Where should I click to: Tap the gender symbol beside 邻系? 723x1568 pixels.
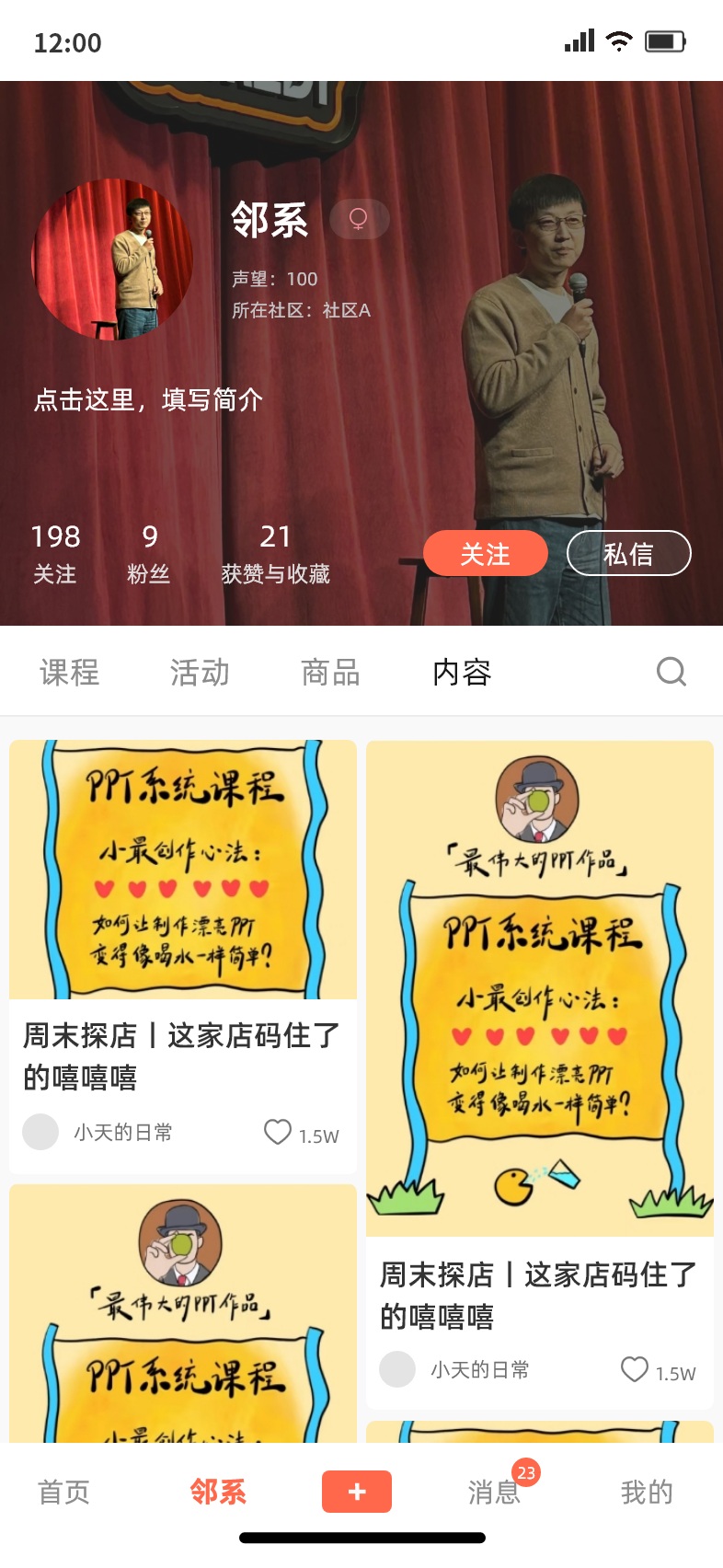(359, 219)
